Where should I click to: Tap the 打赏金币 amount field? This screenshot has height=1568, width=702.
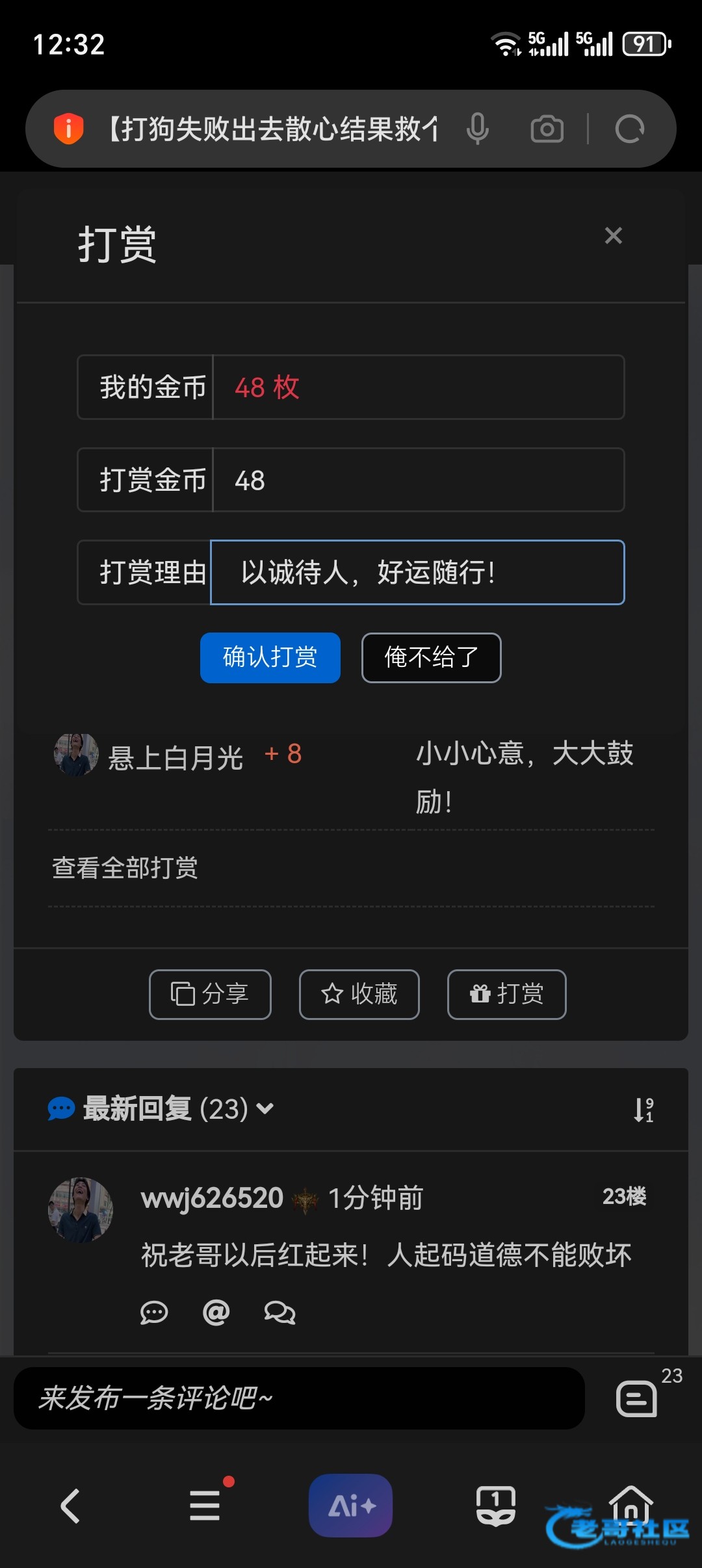click(417, 480)
